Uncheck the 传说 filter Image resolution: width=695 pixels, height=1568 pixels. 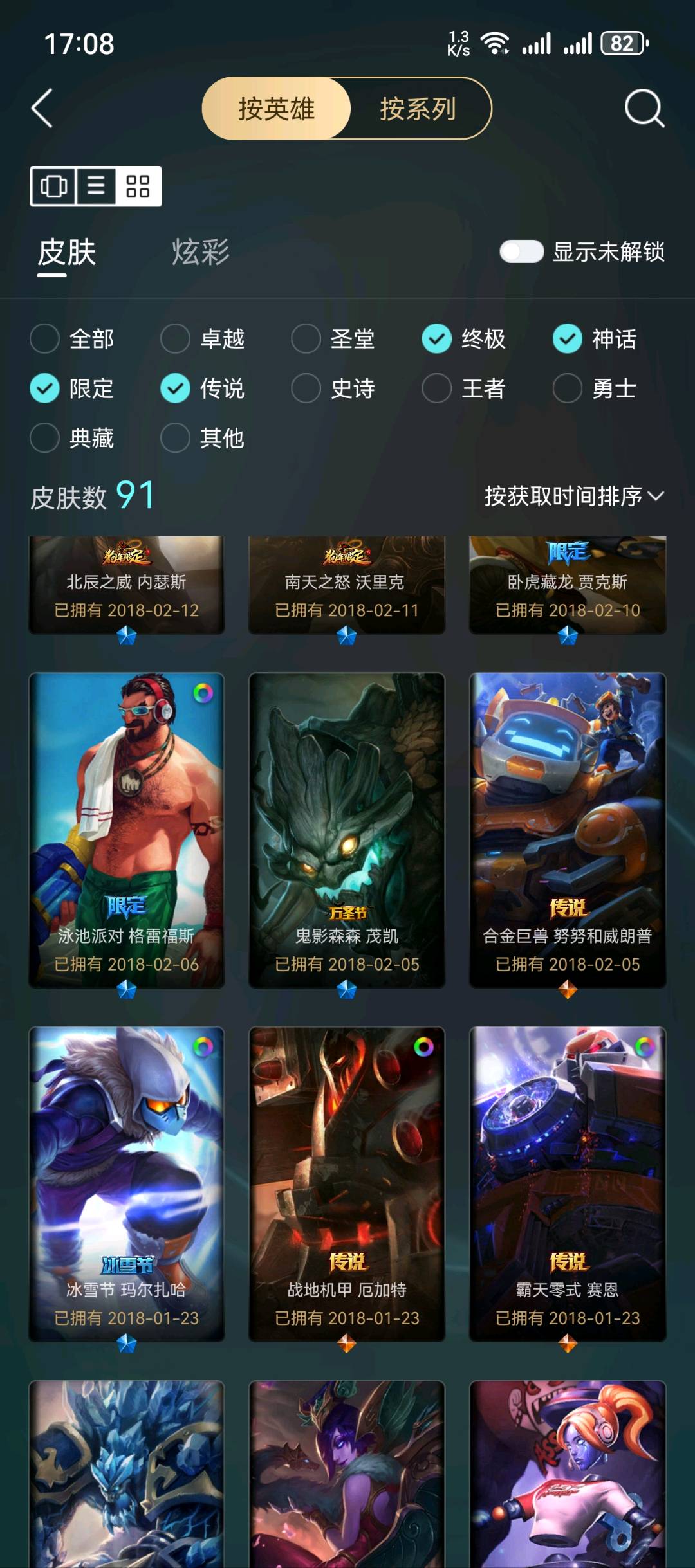coord(176,388)
